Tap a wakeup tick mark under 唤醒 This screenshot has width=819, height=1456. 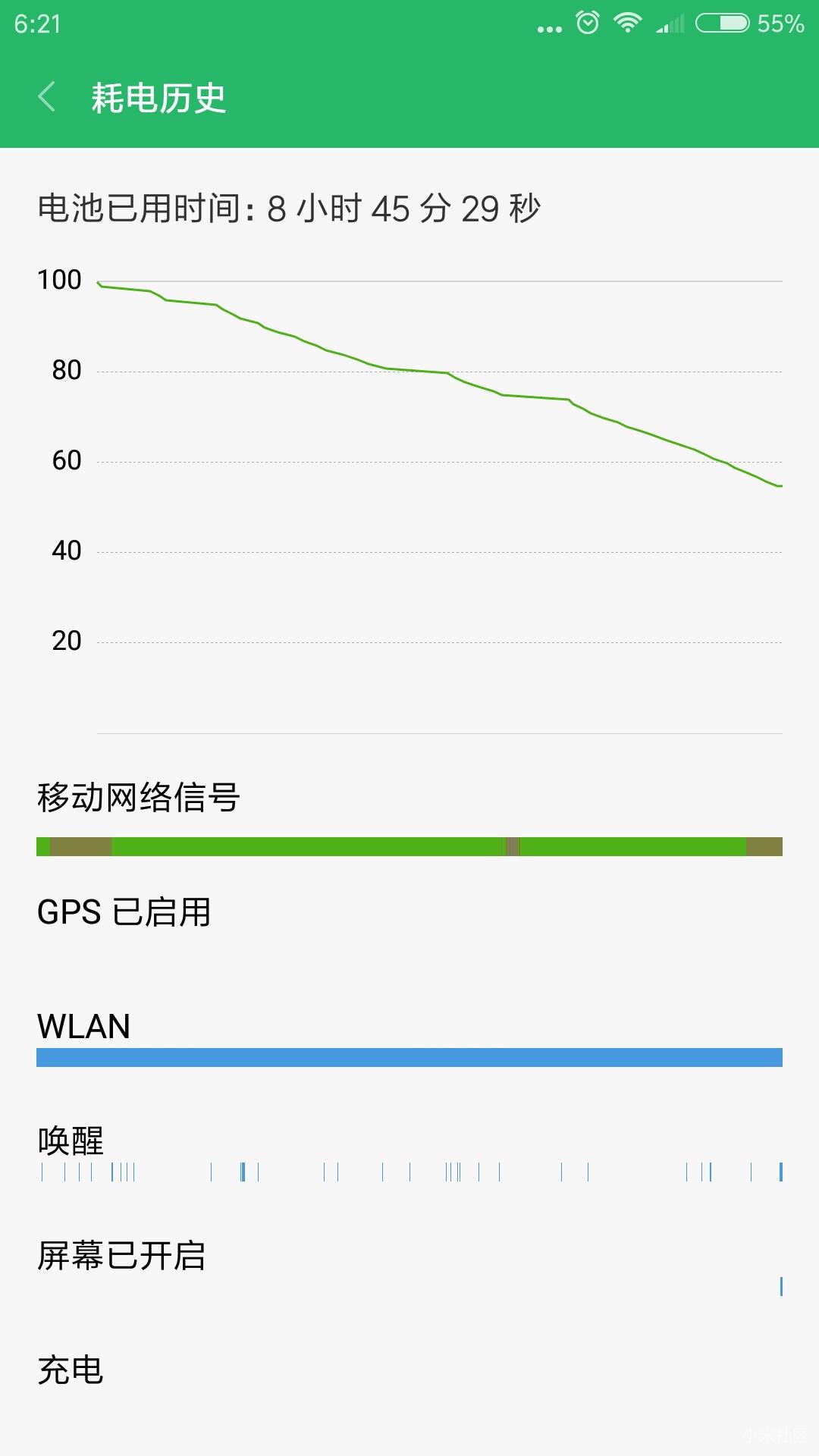coord(243,1172)
